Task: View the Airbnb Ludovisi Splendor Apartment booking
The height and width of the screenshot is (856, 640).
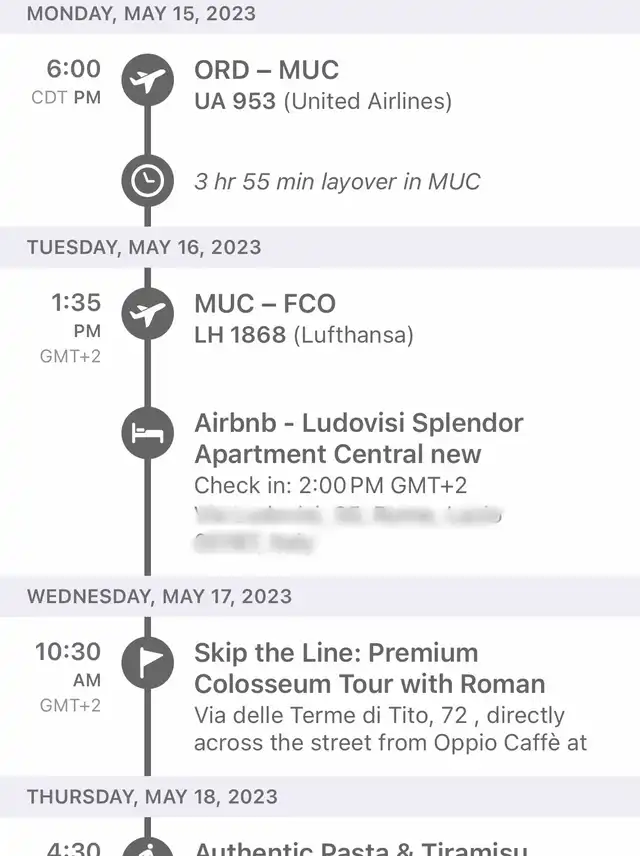Action: pyautogui.click(x=358, y=438)
